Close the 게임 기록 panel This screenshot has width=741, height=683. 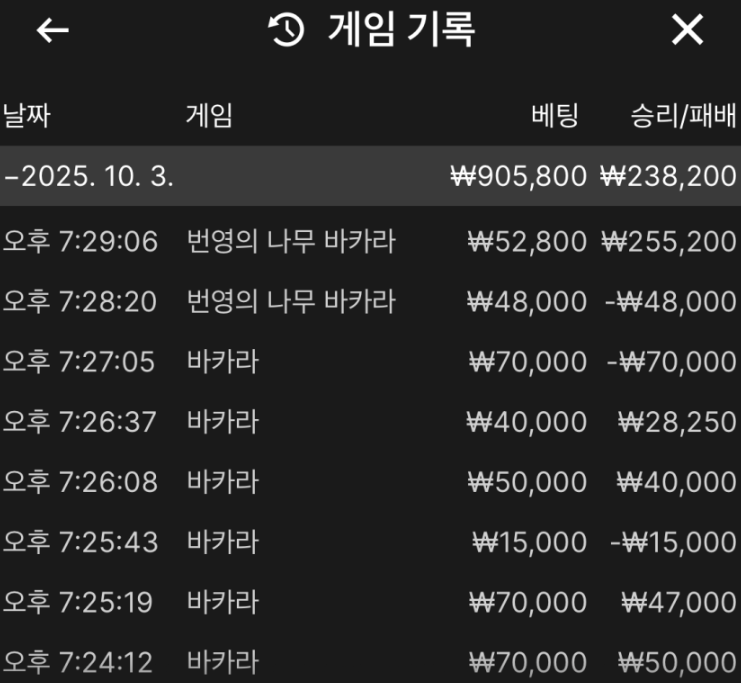click(687, 31)
